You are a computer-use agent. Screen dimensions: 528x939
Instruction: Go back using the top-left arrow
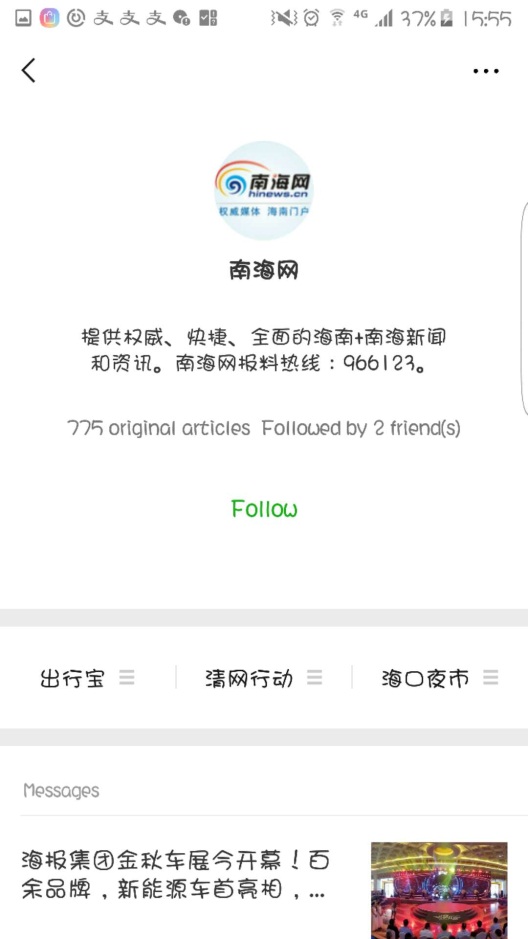point(29,71)
